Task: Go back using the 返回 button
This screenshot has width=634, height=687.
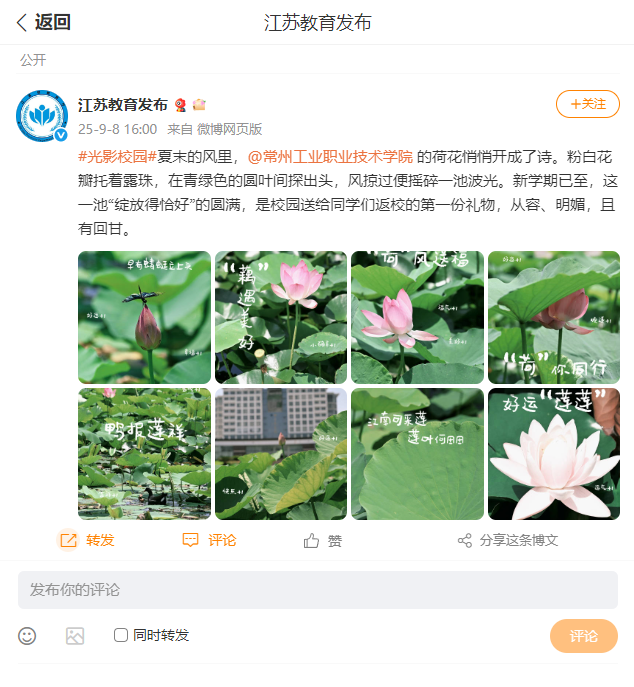Action: tap(43, 22)
